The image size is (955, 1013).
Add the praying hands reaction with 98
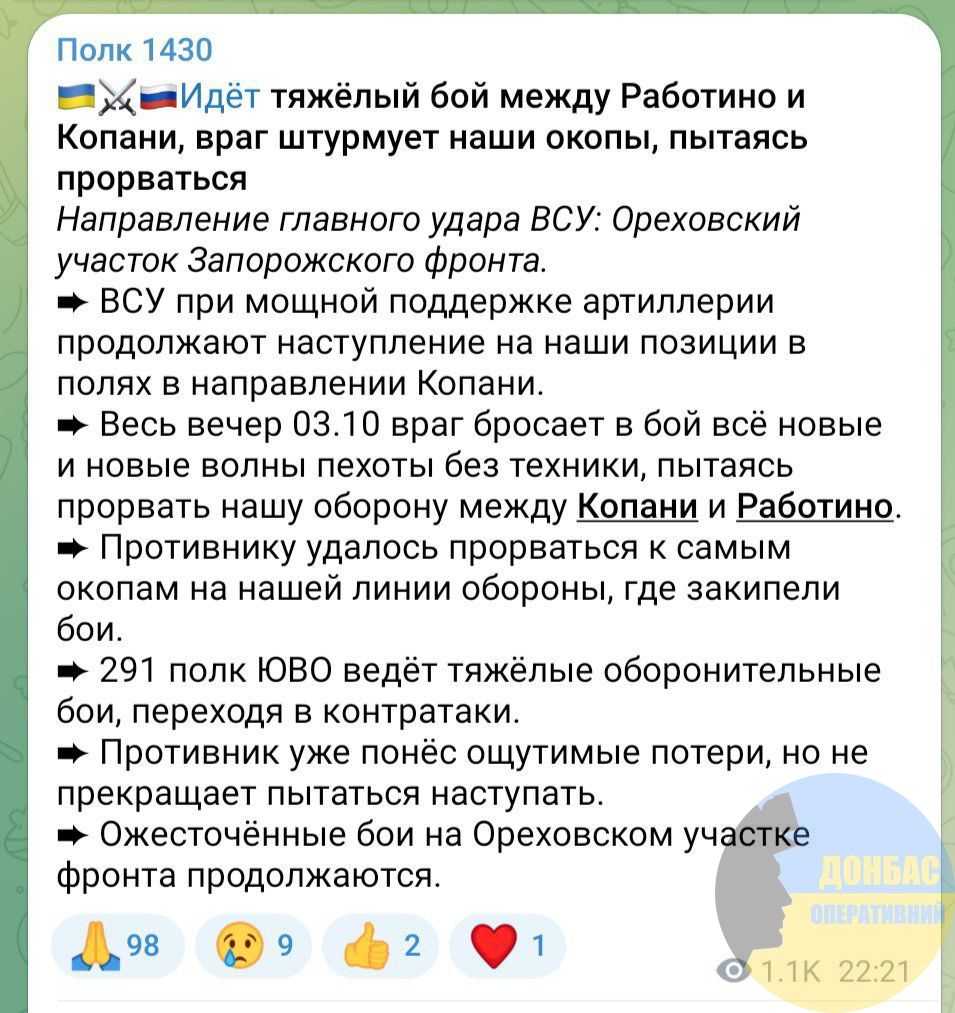point(117,945)
